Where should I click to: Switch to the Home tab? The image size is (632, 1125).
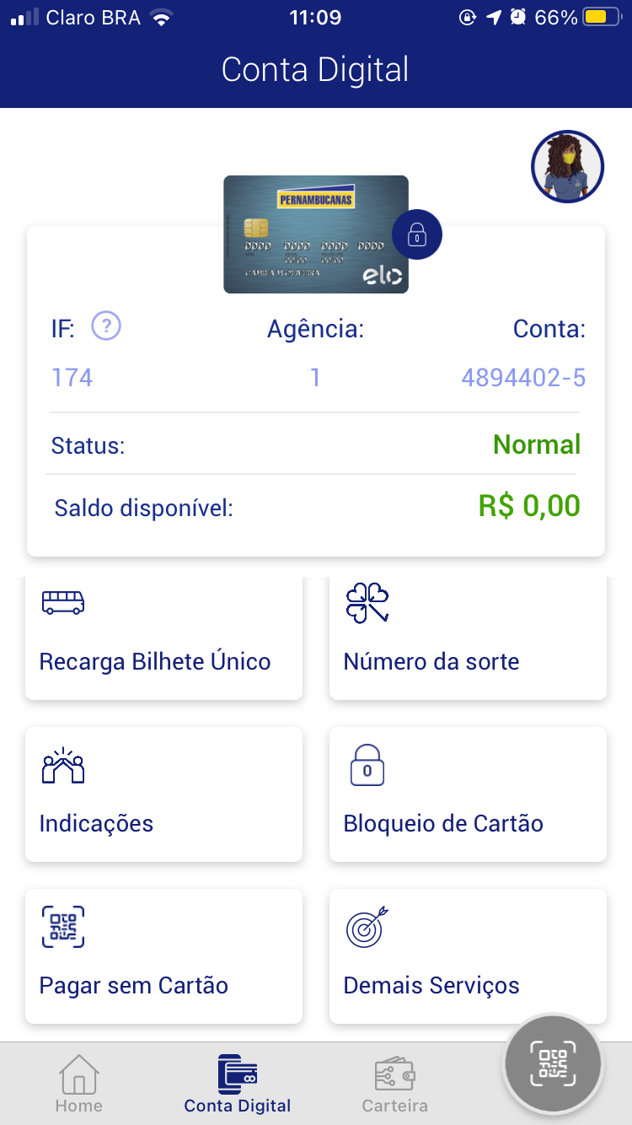(x=79, y=1084)
